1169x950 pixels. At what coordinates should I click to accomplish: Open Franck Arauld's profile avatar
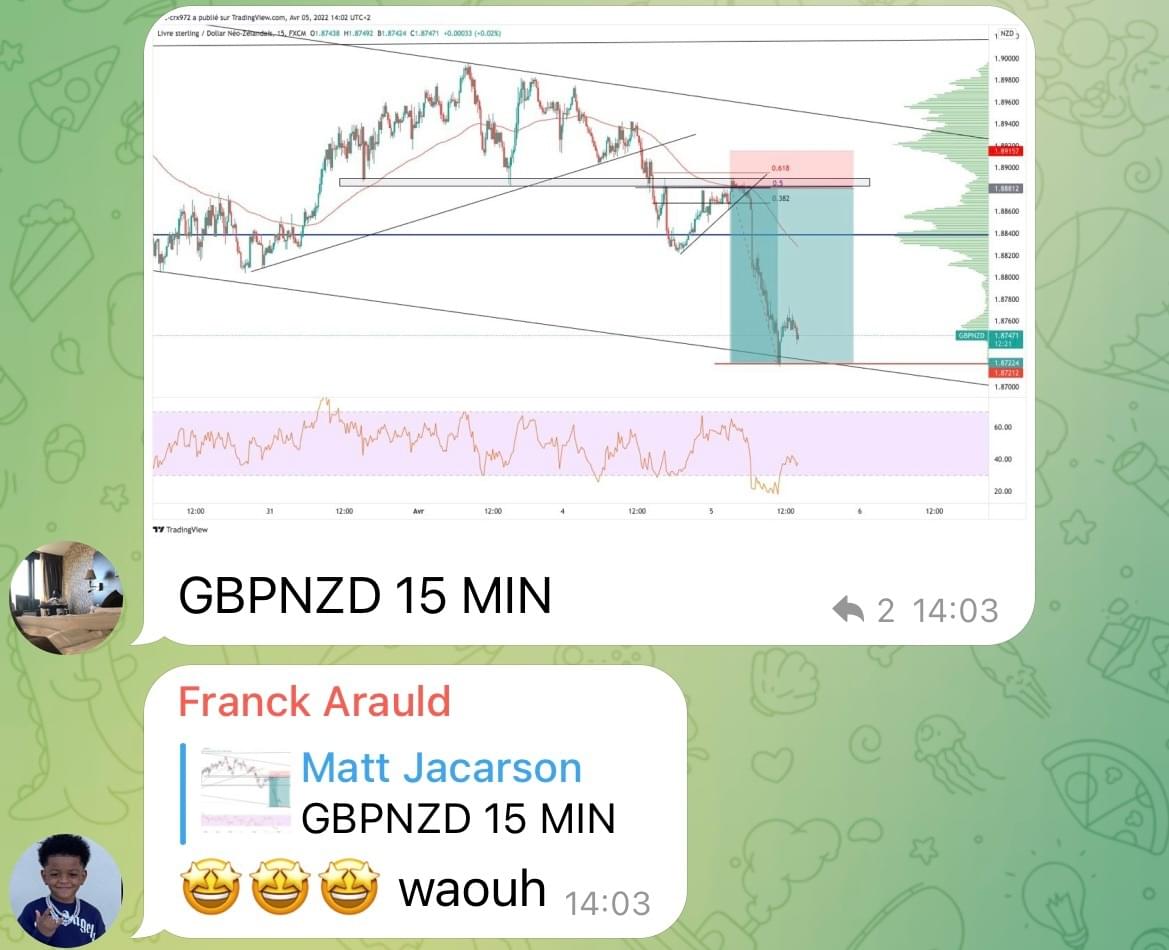coord(66,890)
